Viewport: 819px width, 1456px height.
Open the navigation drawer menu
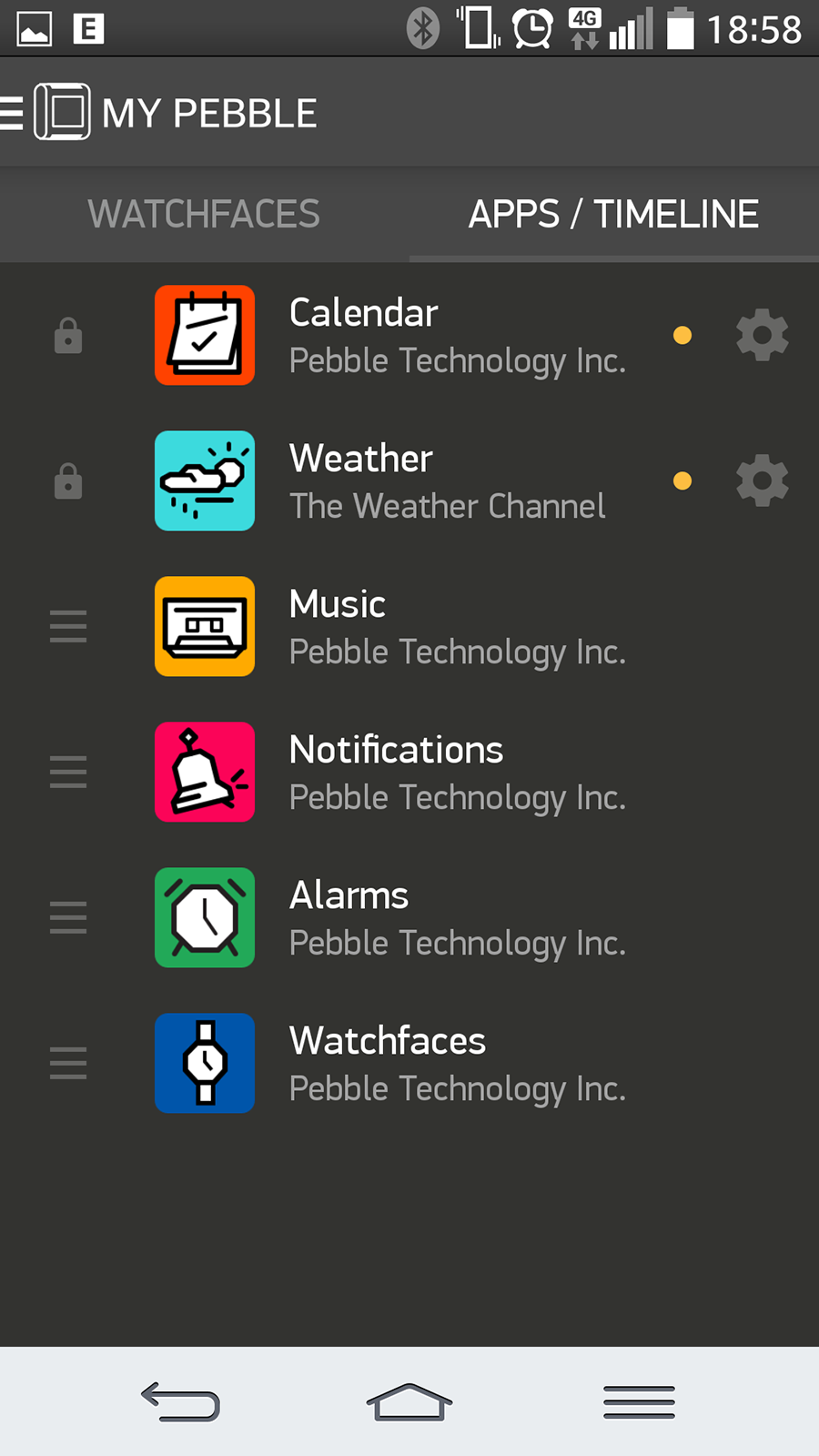[12, 113]
